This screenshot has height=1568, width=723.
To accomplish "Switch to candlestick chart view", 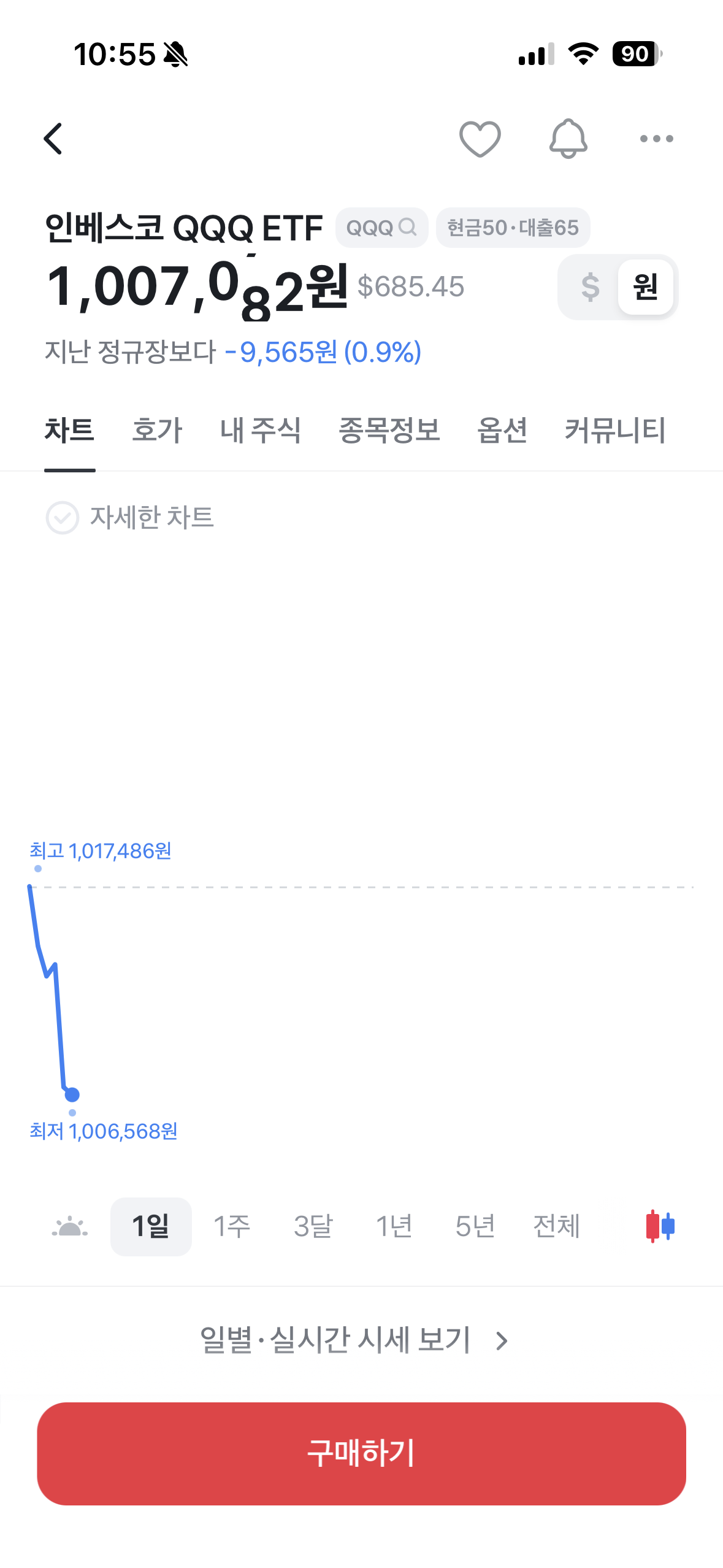I will (x=660, y=1226).
